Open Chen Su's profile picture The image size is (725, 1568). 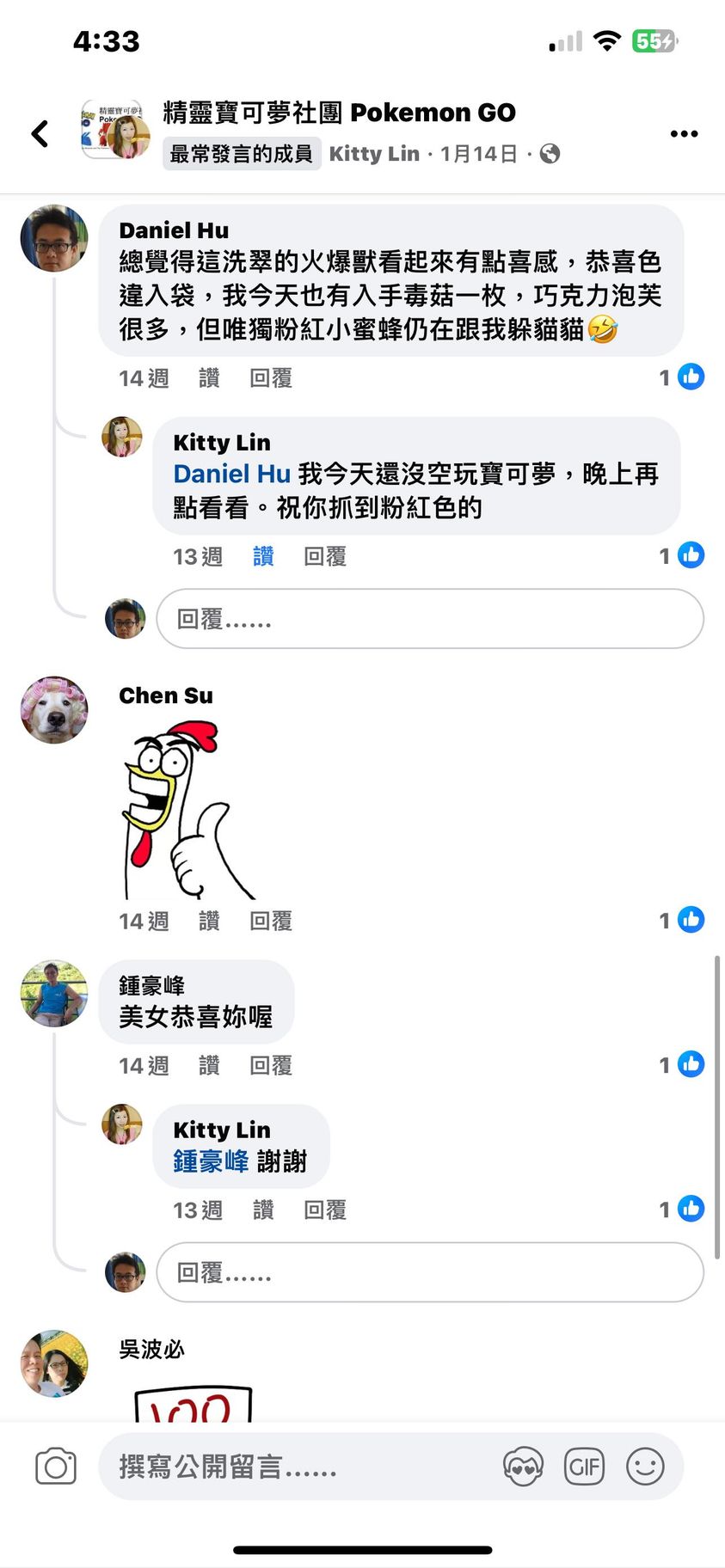[54, 709]
